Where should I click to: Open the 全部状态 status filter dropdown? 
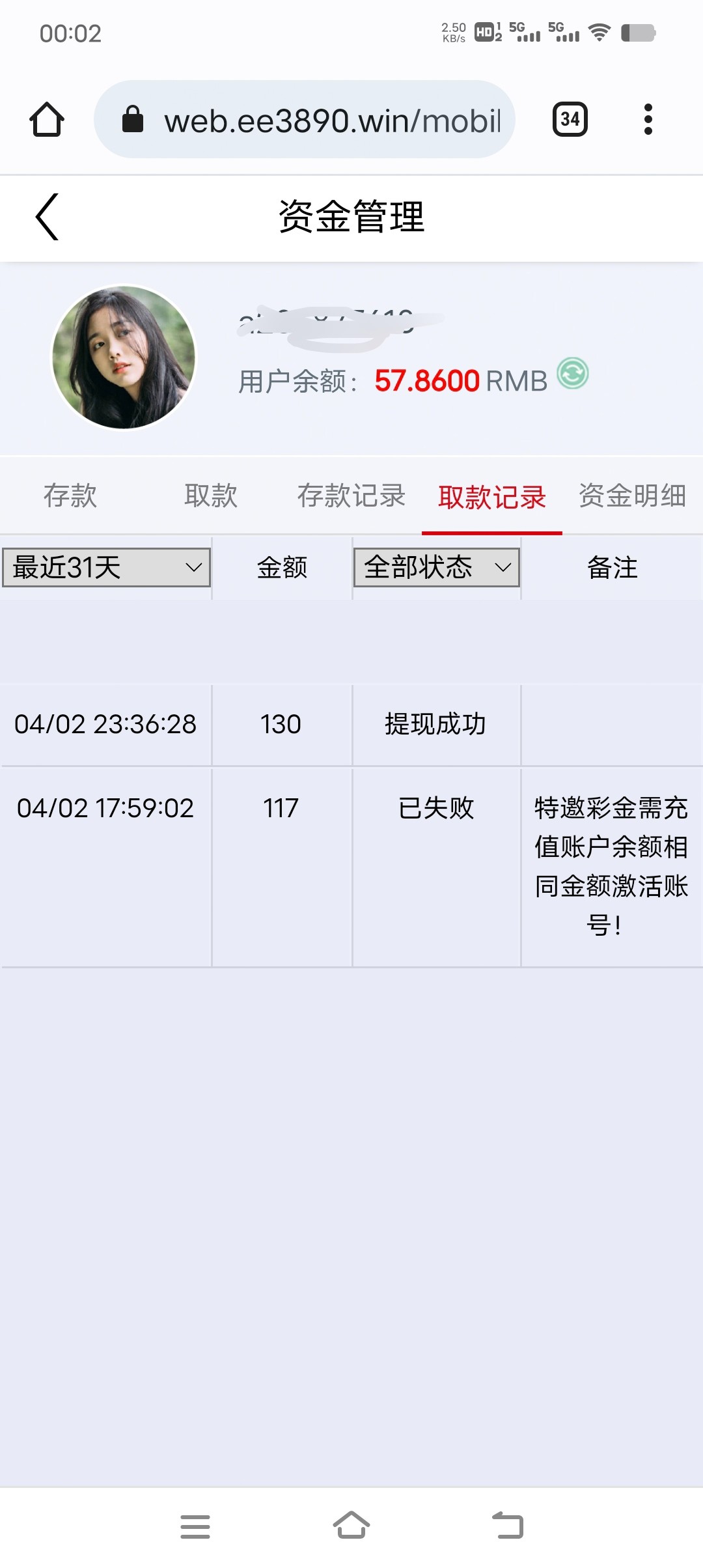pyautogui.click(x=437, y=567)
